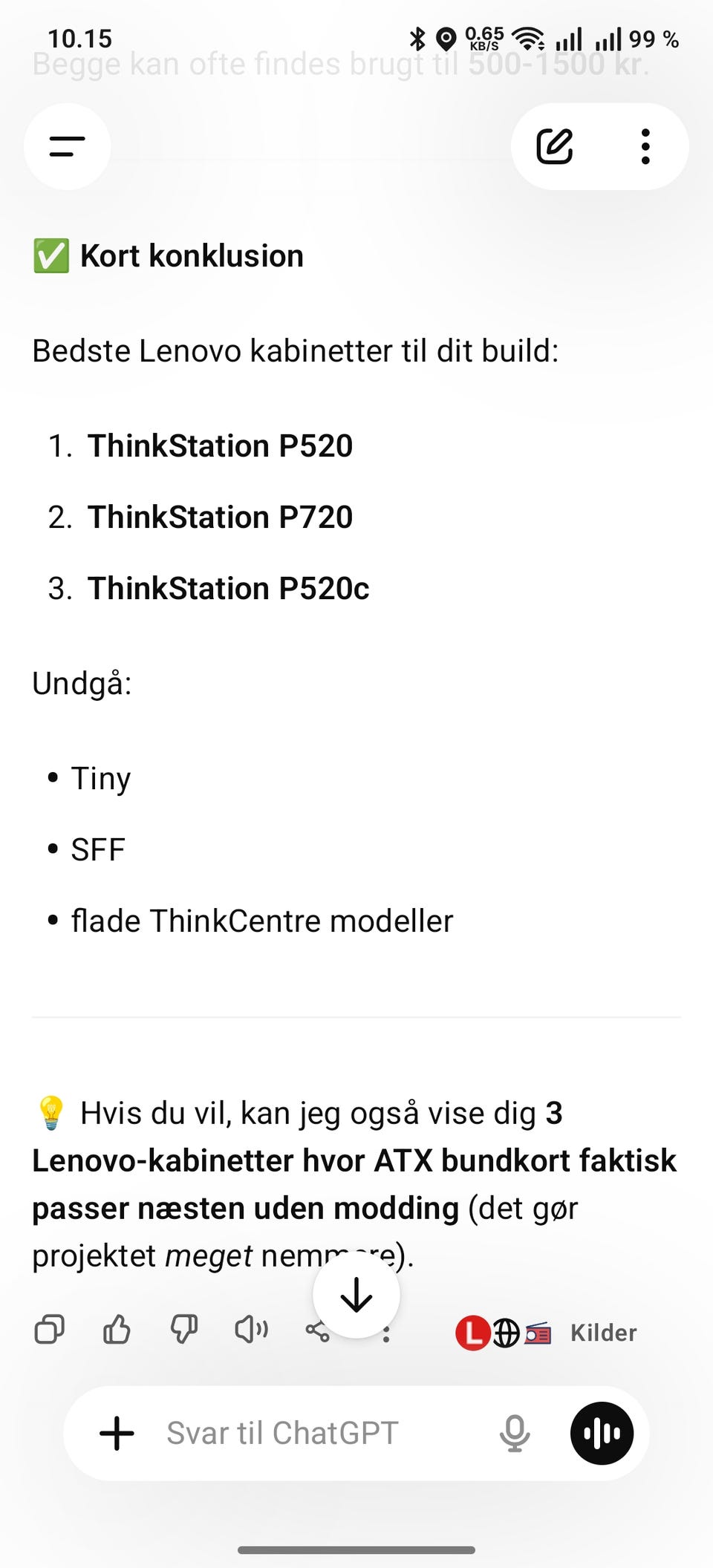Dictate a message with the microphone
713x1568 pixels.
coord(515,1433)
